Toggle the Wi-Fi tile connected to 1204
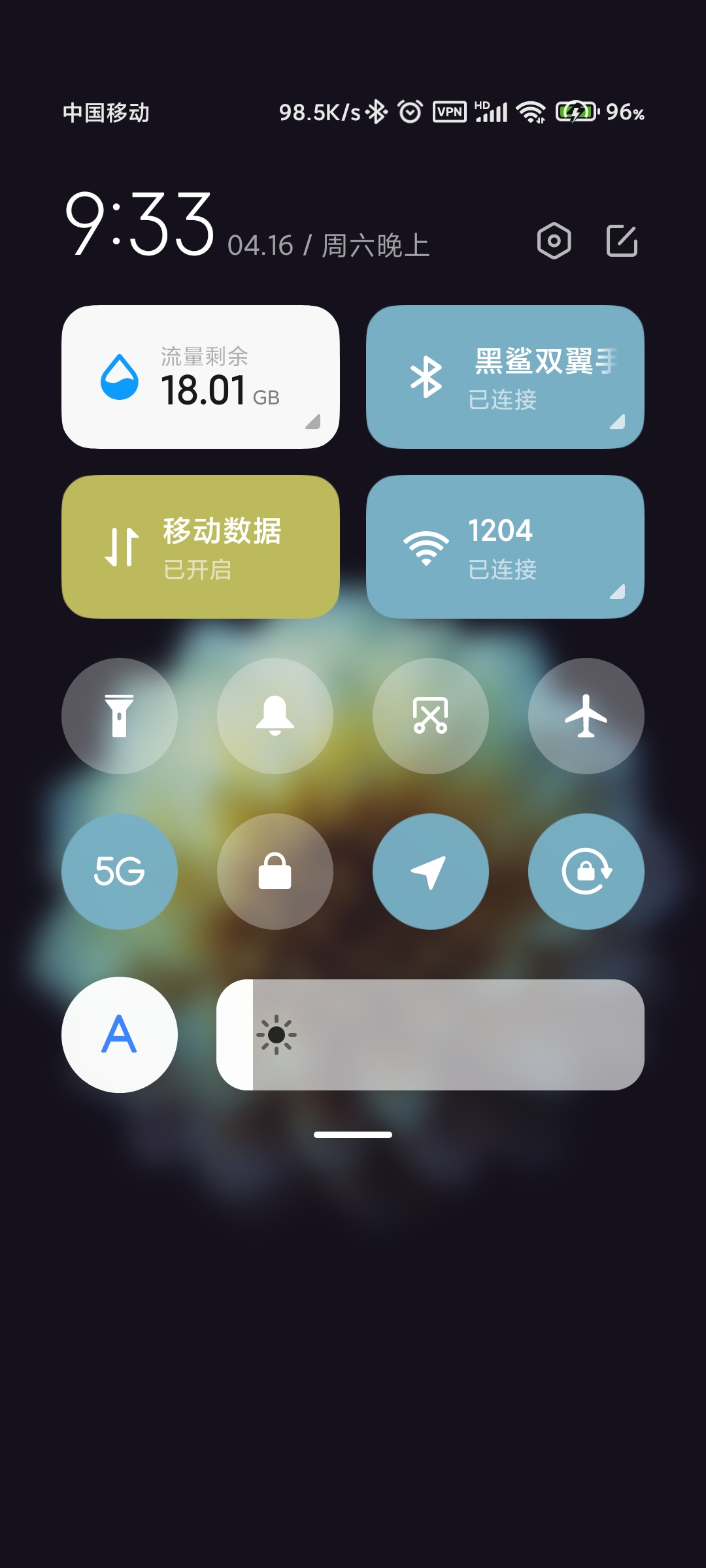Image resolution: width=706 pixels, height=1568 pixels. coord(505,547)
